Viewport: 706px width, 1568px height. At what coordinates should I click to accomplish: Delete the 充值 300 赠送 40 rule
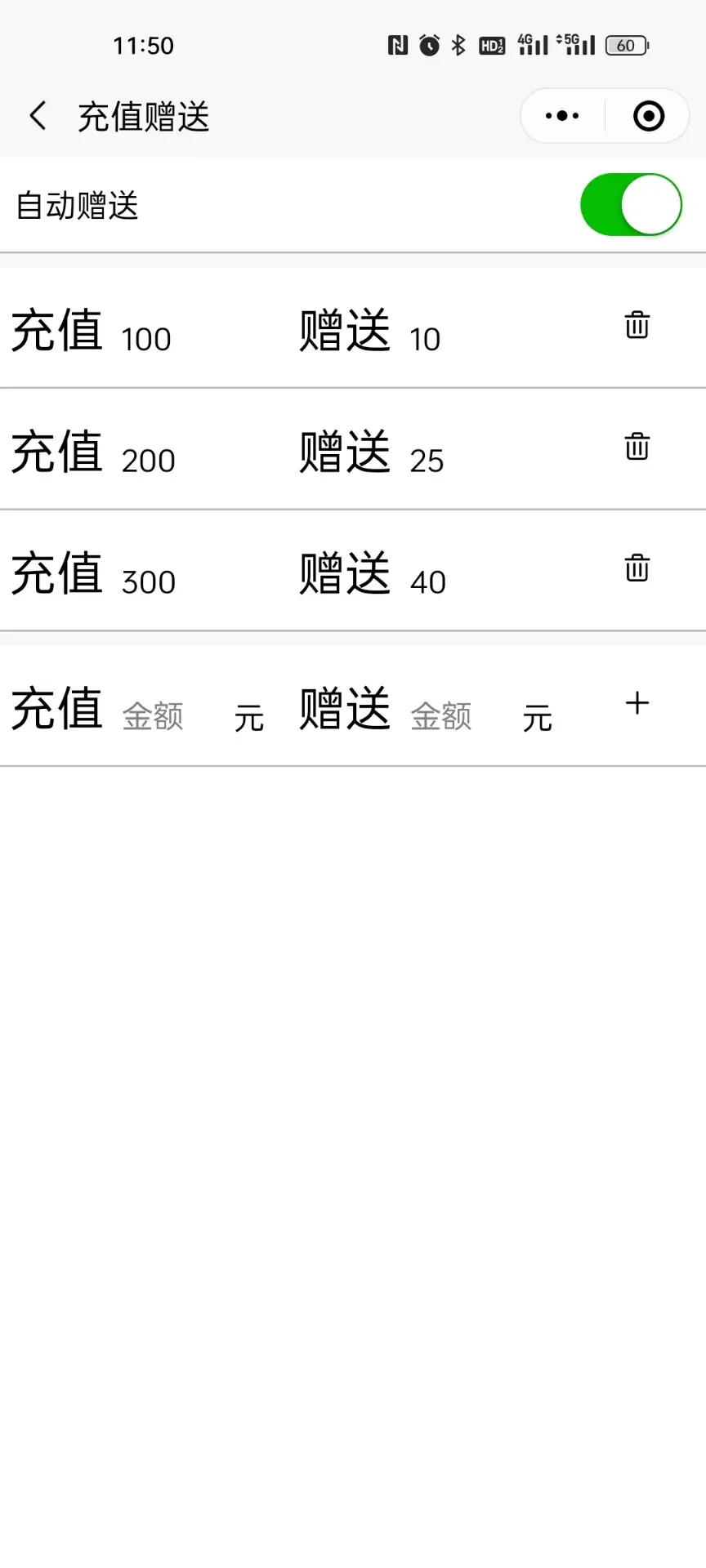(x=637, y=568)
